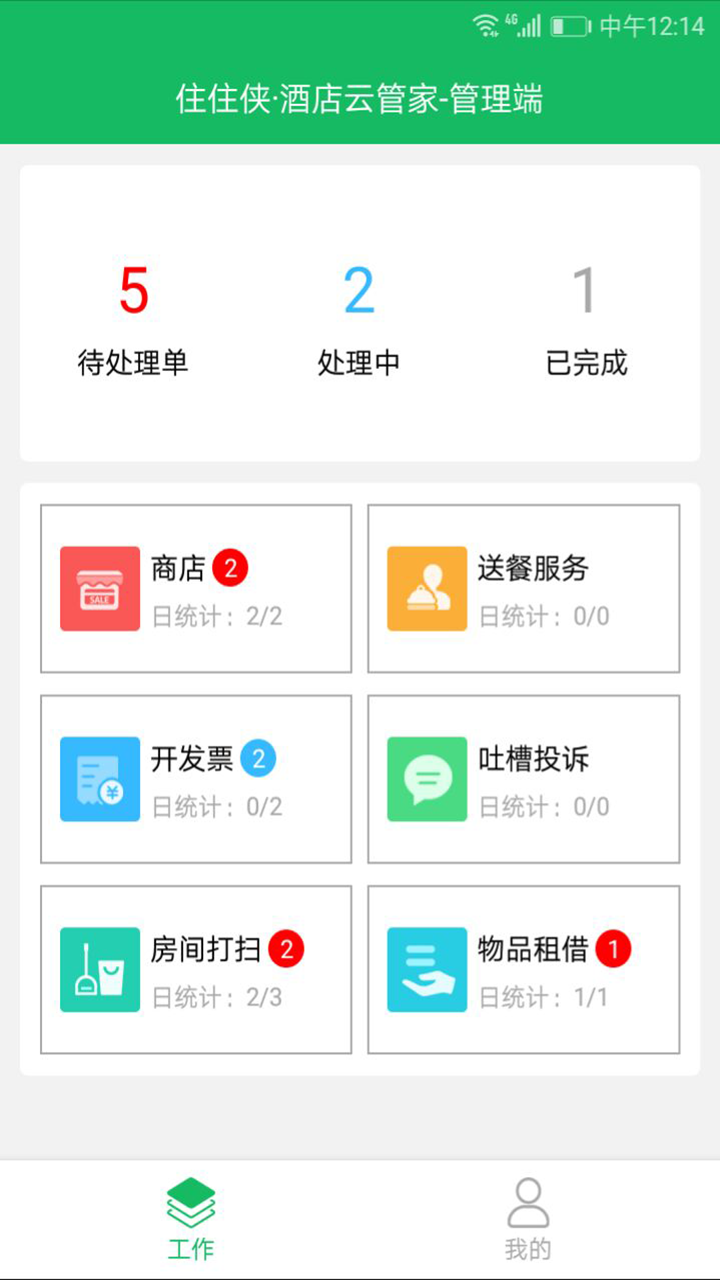Open the 送餐服务 service card
The image size is (720, 1280).
pyautogui.click(x=524, y=589)
